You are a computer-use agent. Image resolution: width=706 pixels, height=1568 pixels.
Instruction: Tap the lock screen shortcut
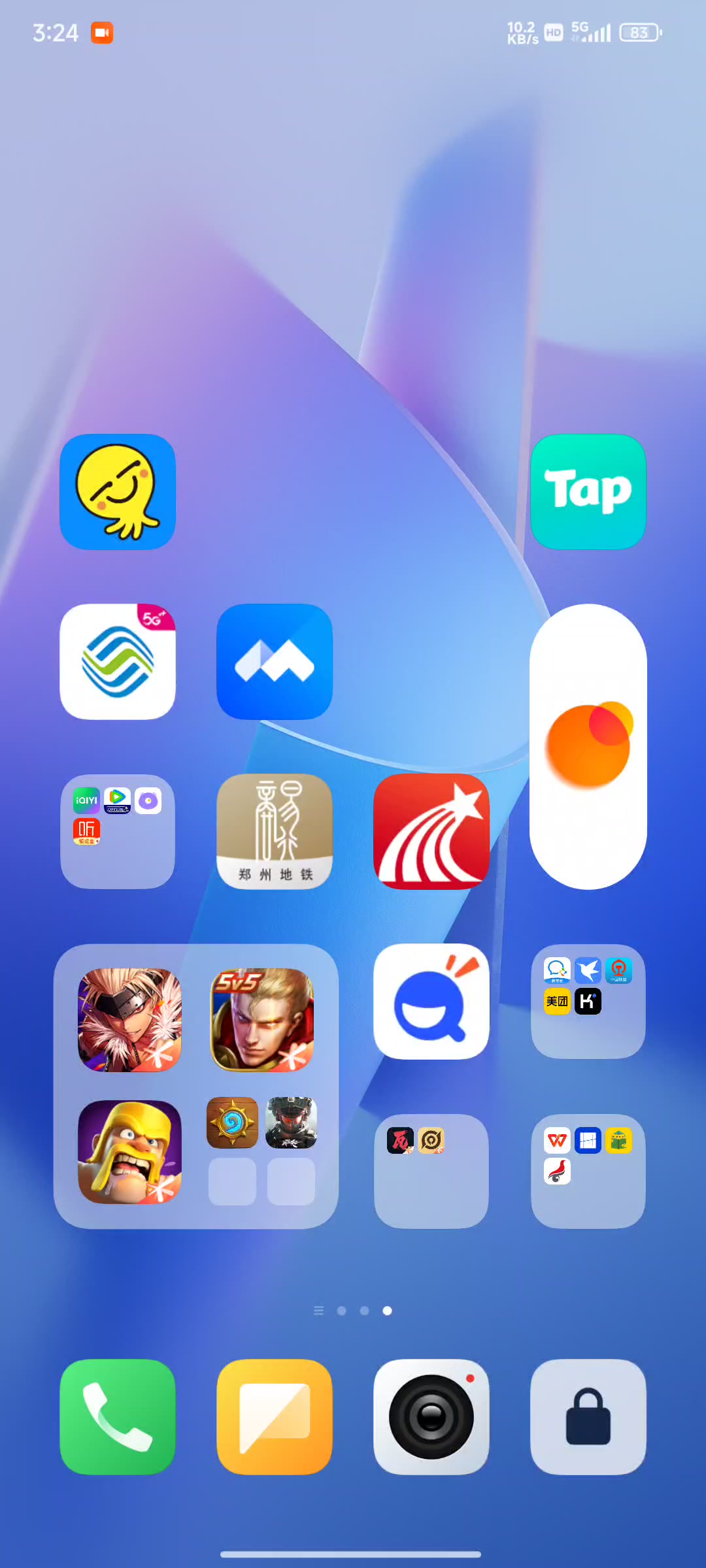tap(588, 1416)
